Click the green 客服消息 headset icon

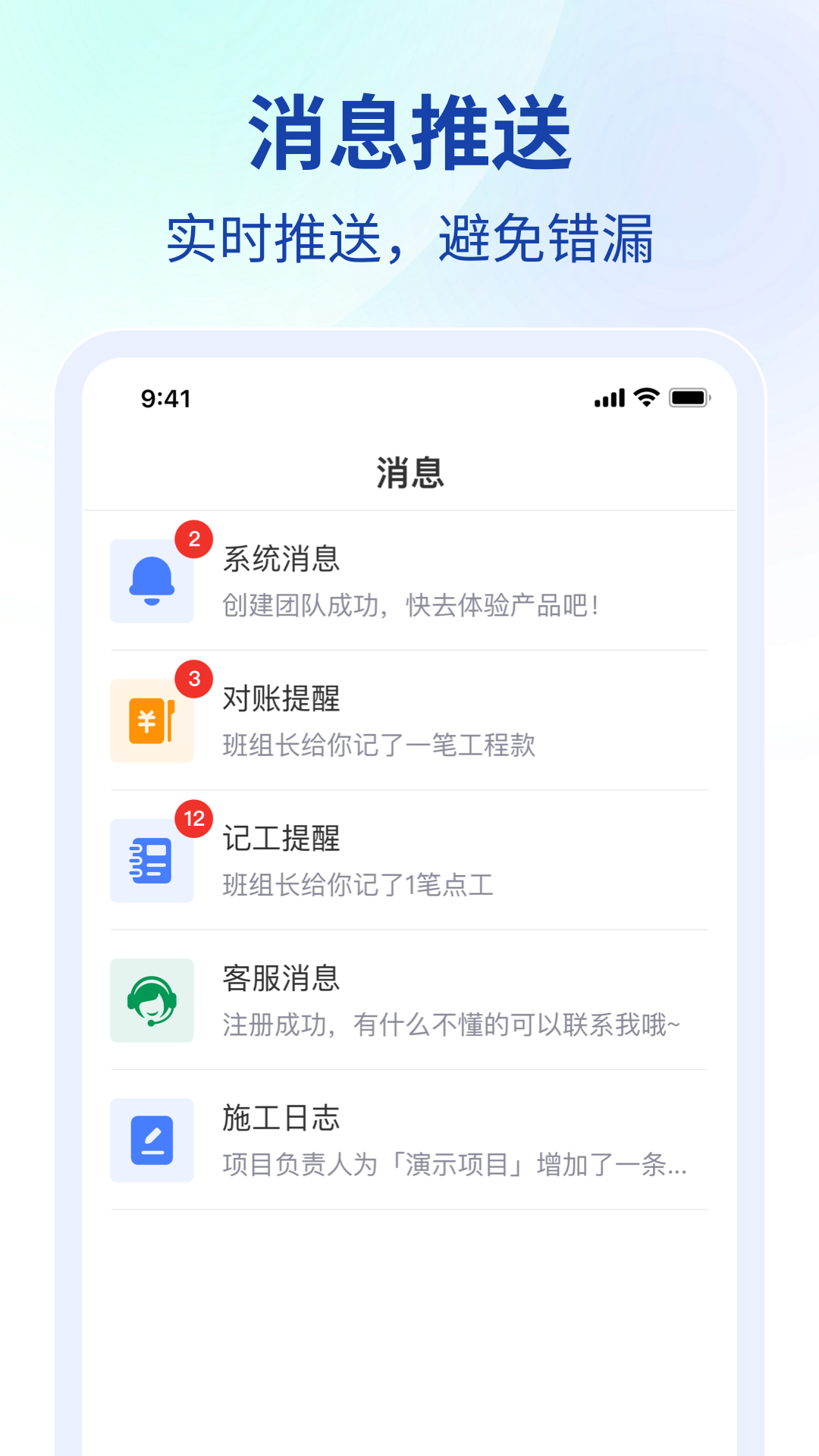(152, 1000)
